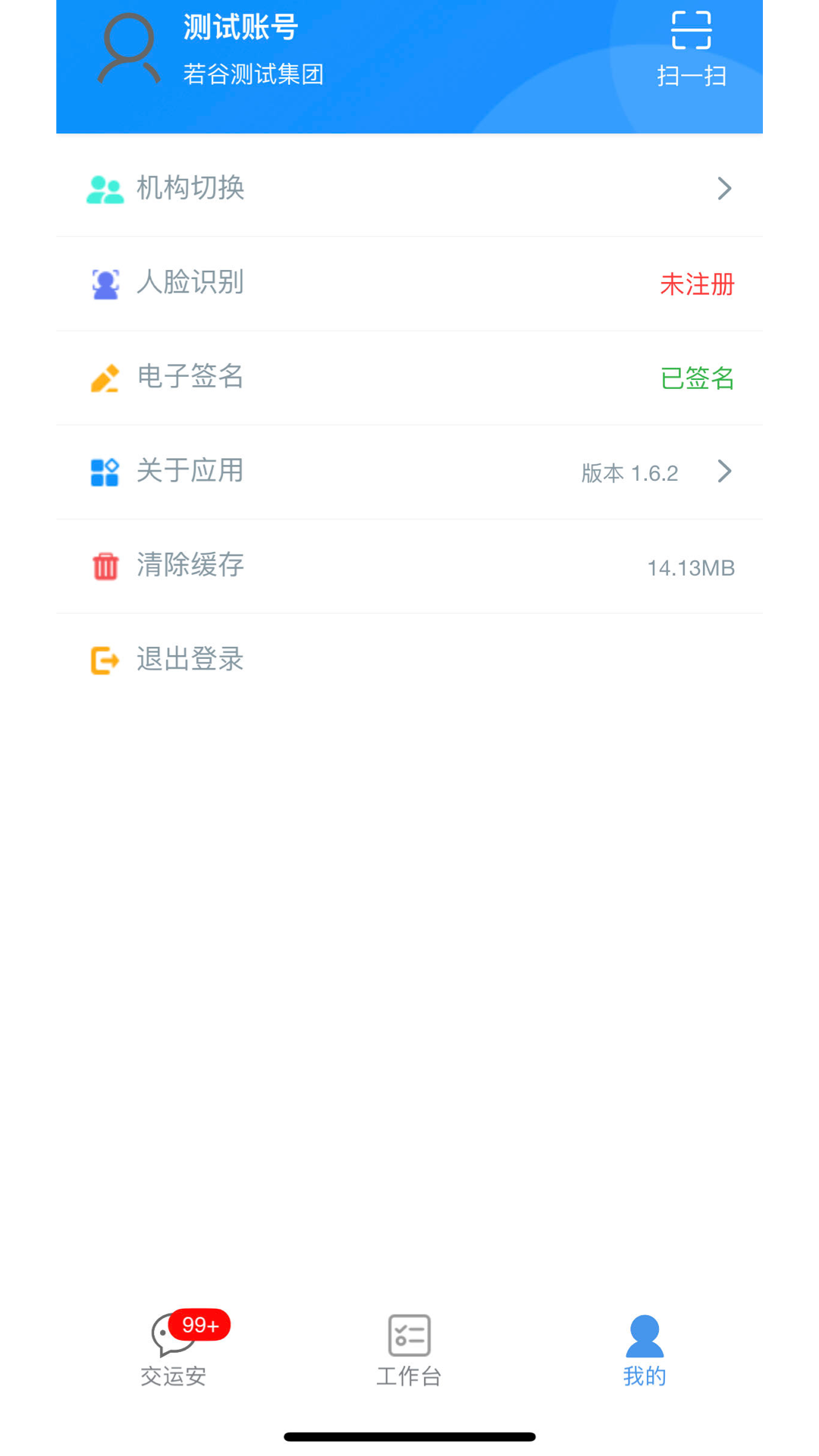Click the 退出登录 logout icon
Screen dimensions: 819x1456
click(x=105, y=660)
